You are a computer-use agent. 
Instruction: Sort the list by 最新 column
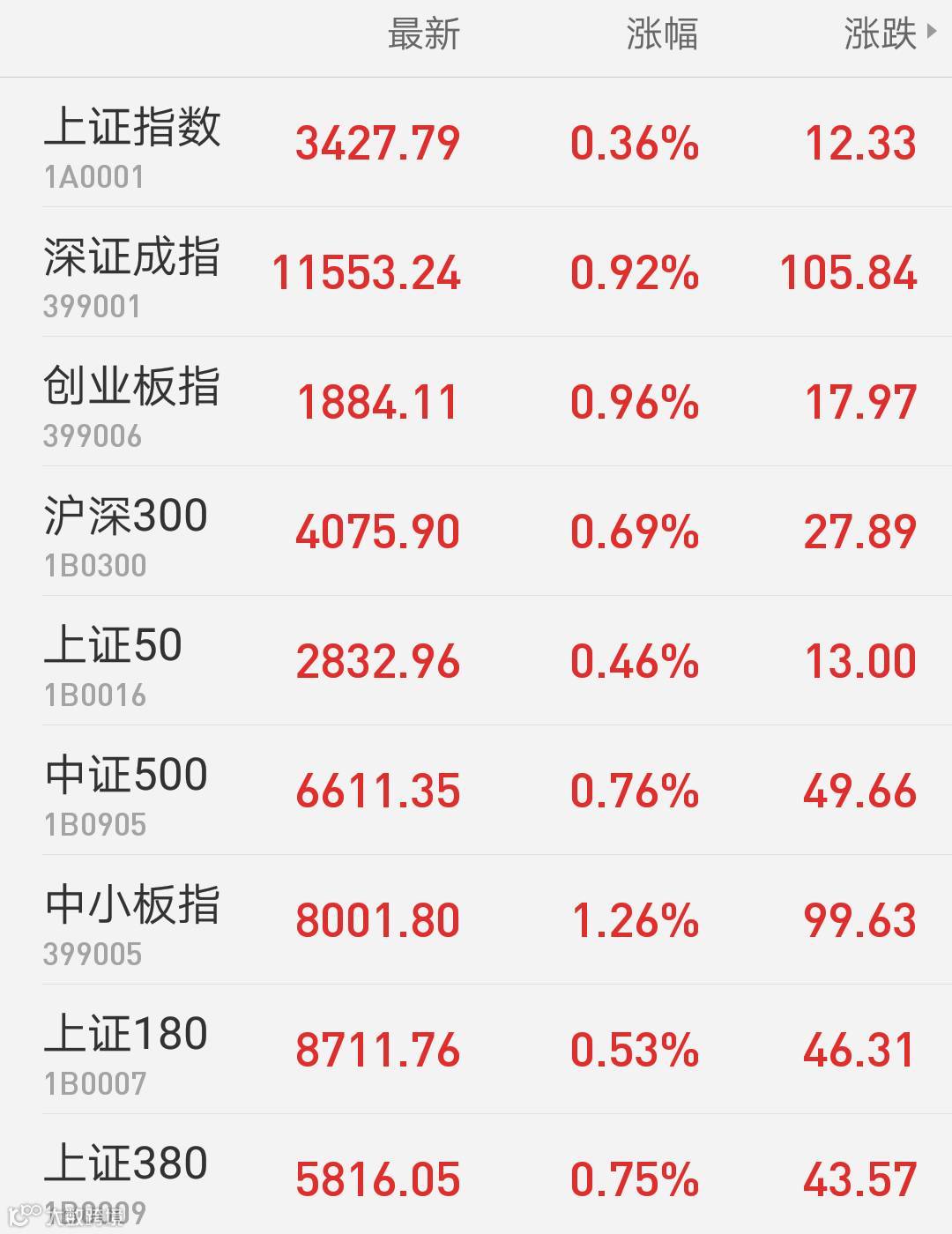tap(424, 34)
